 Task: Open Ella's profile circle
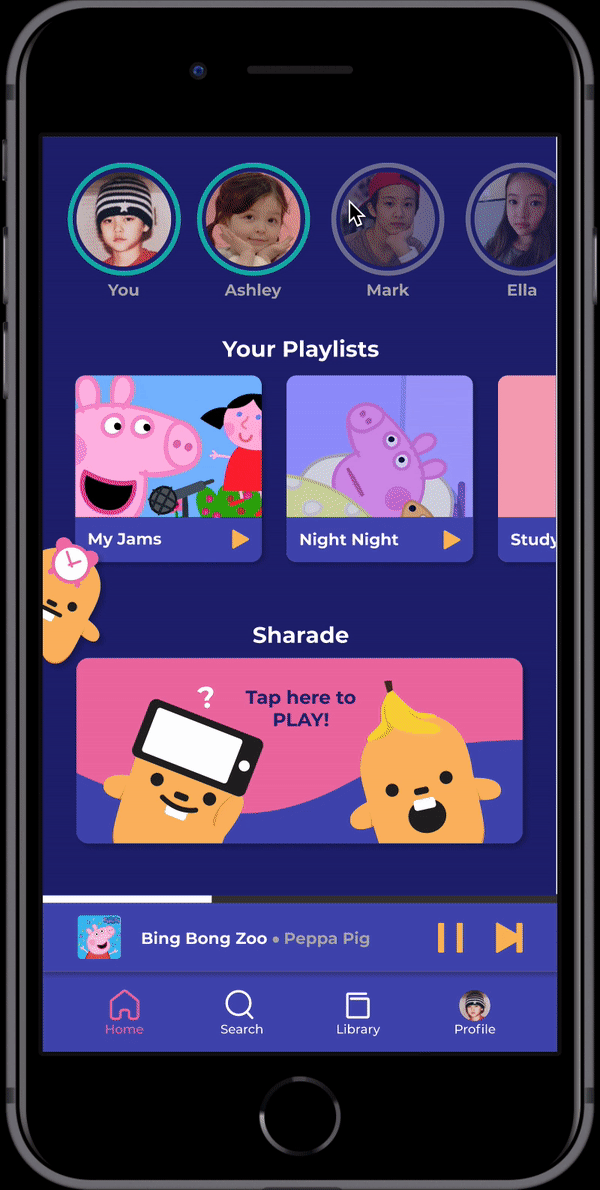tap(516, 219)
